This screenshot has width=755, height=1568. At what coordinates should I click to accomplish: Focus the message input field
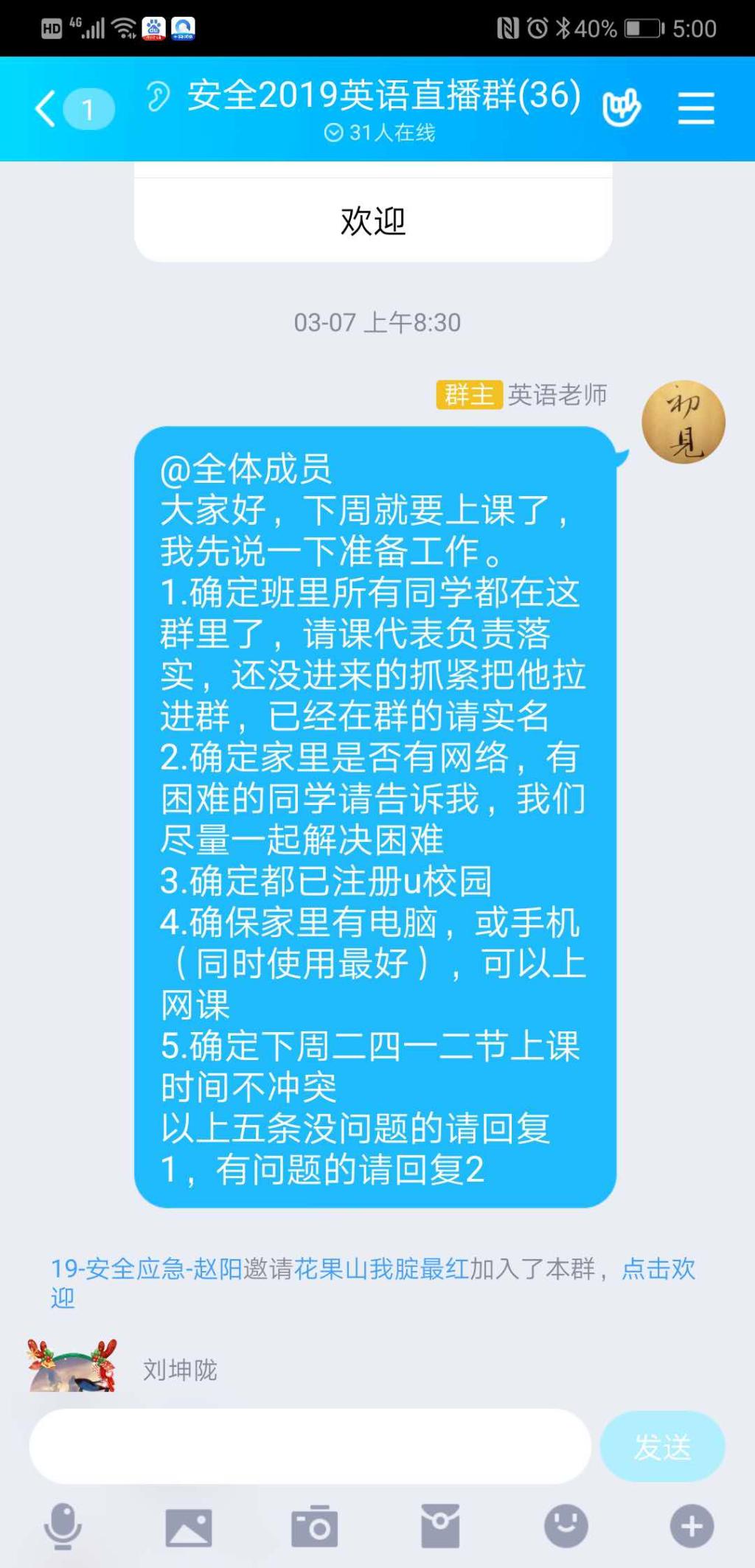tap(310, 1446)
